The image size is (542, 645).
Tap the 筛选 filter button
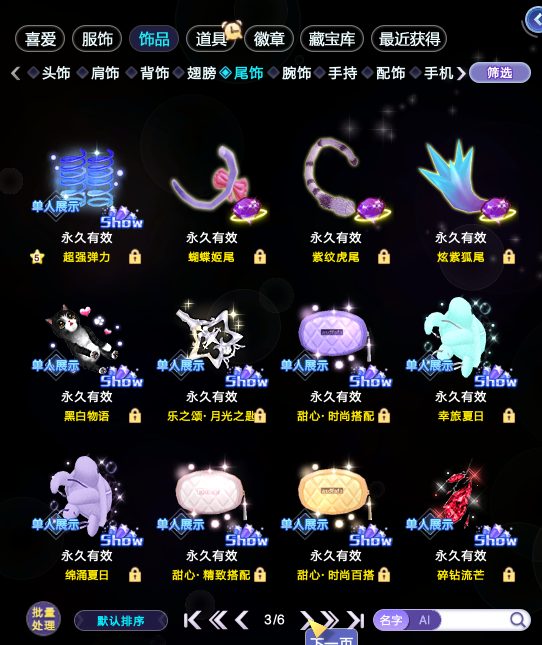point(500,73)
